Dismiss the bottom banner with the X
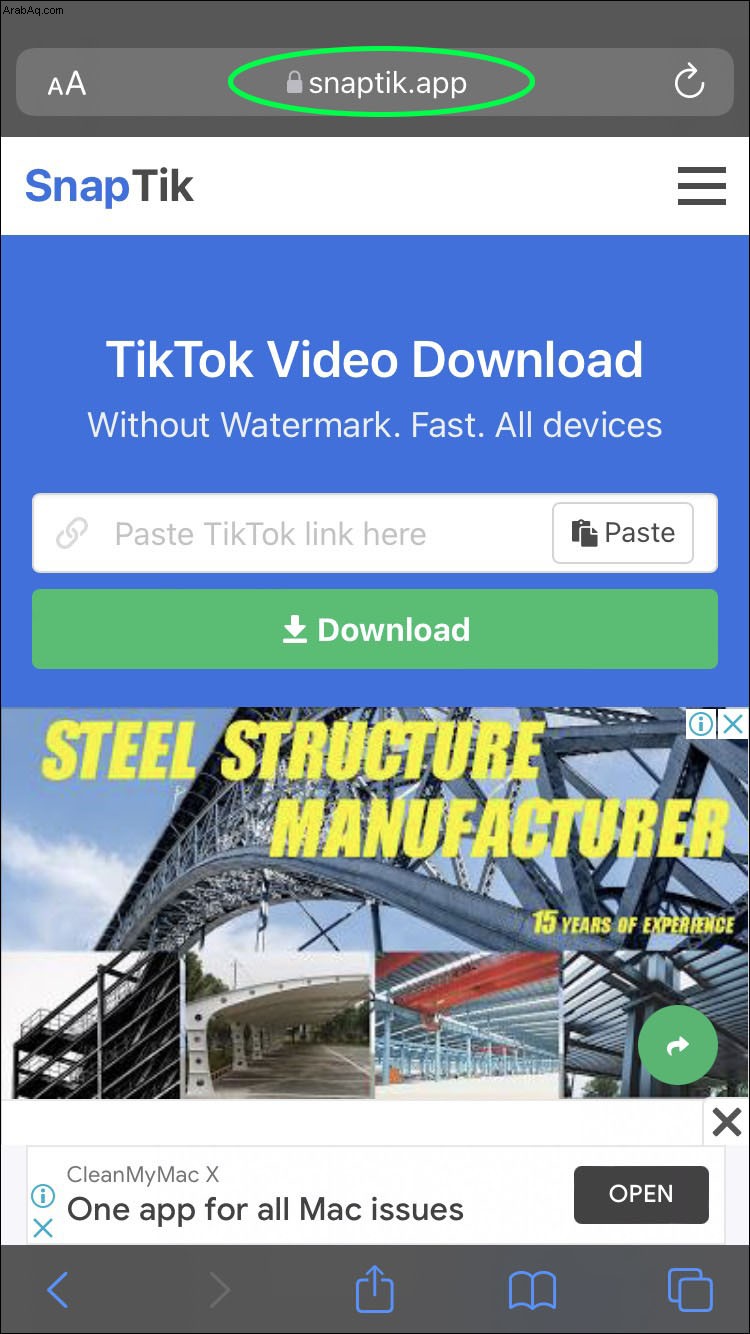The width and height of the screenshot is (750, 1334). (727, 1122)
